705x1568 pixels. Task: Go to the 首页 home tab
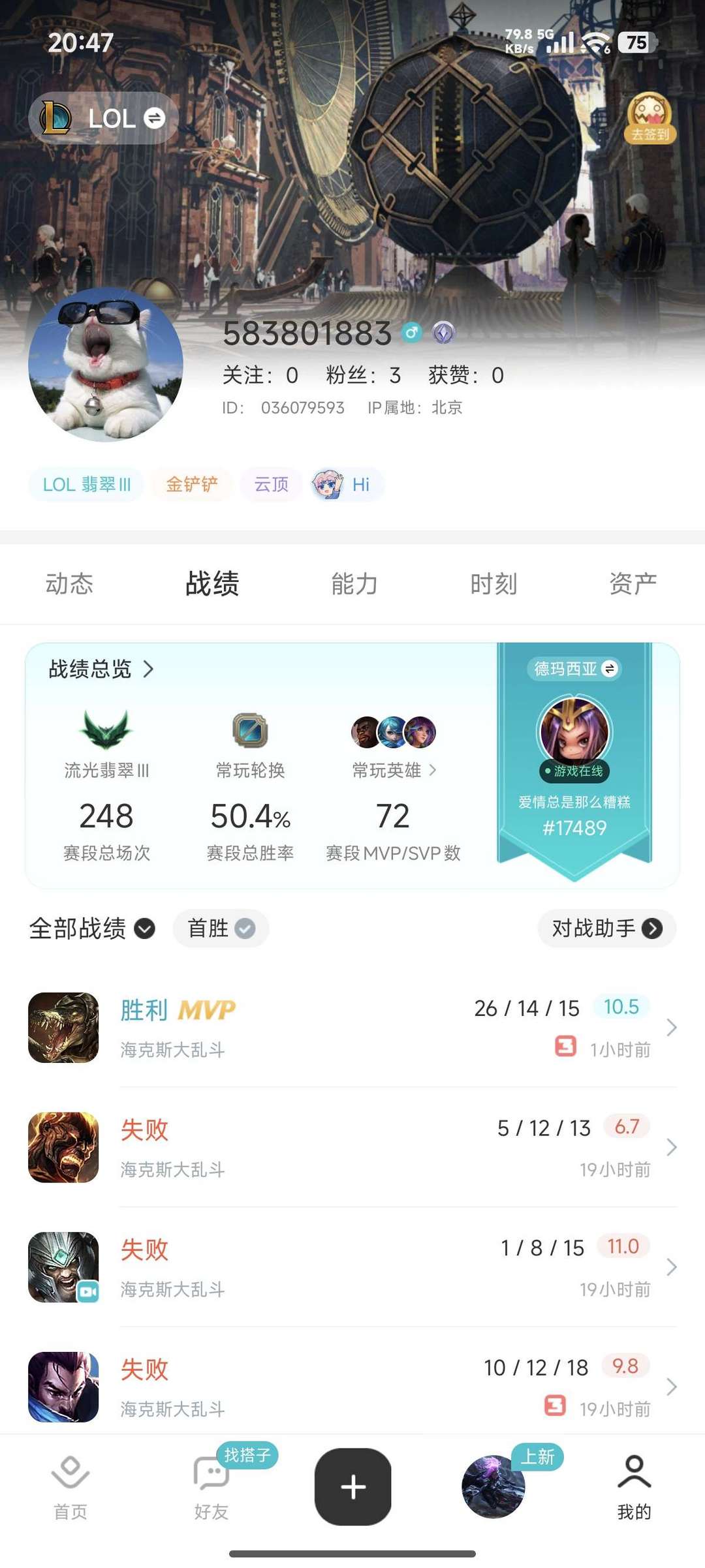70,1488
